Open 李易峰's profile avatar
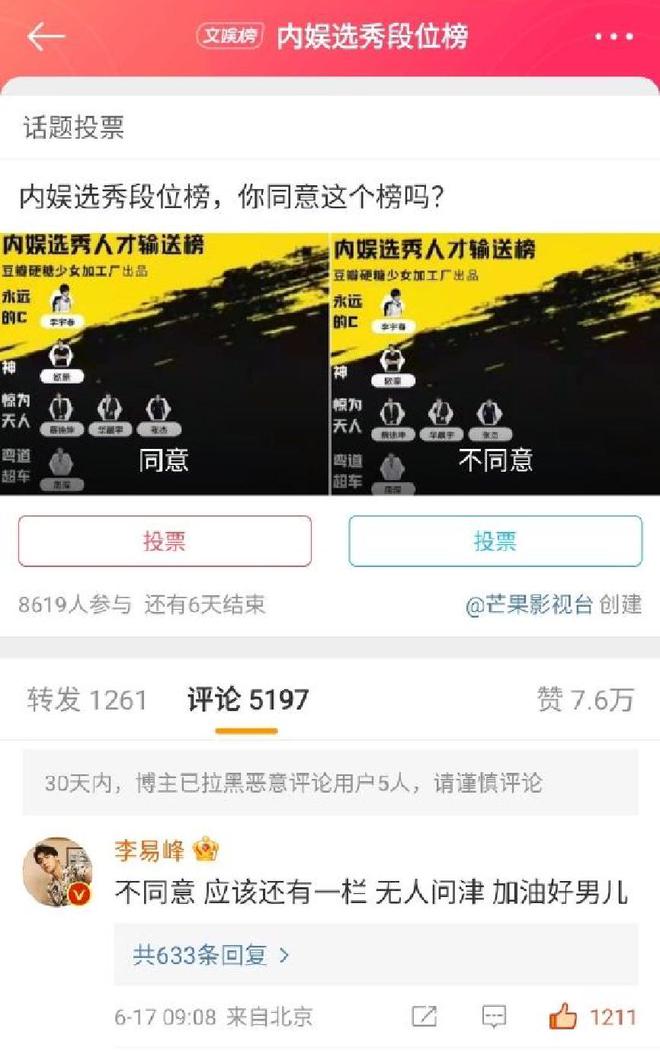 (58, 871)
